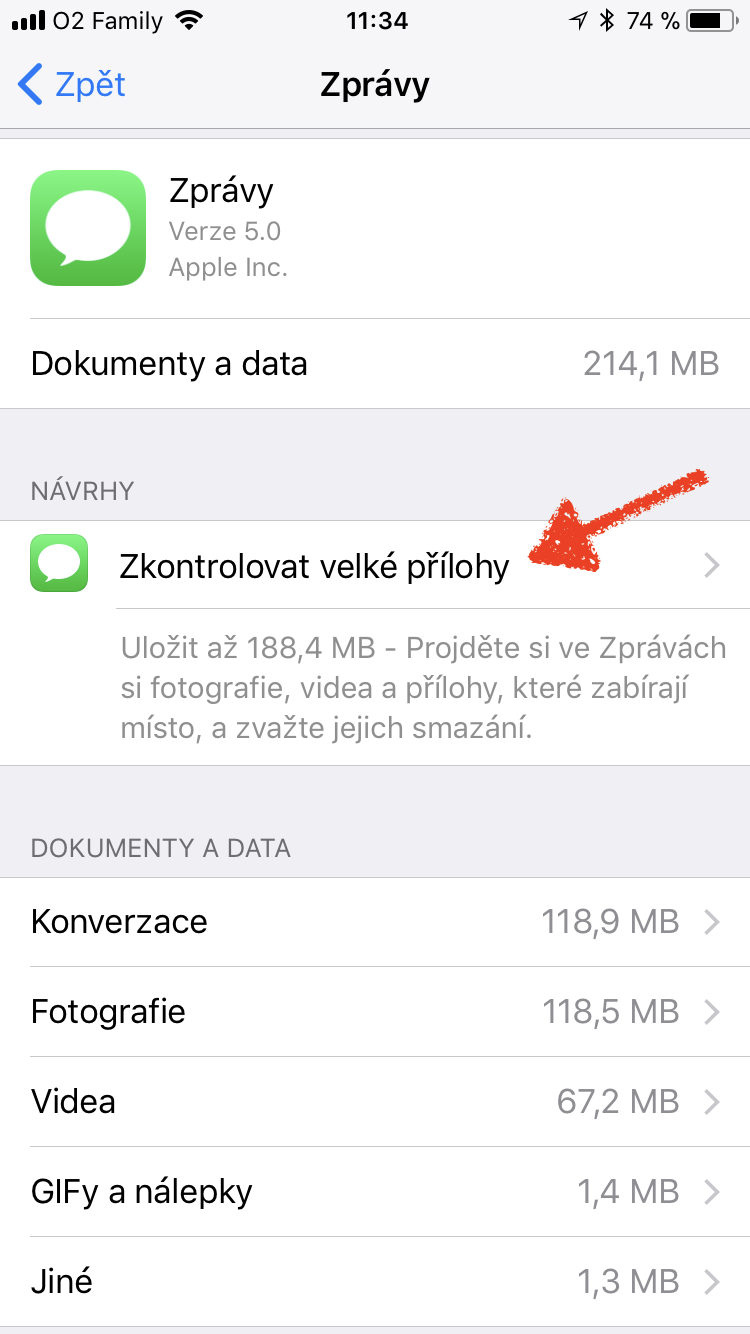Open Zkontrolovat velké přílohy suggestion
The height and width of the screenshot is (1334, 750).
375,565
